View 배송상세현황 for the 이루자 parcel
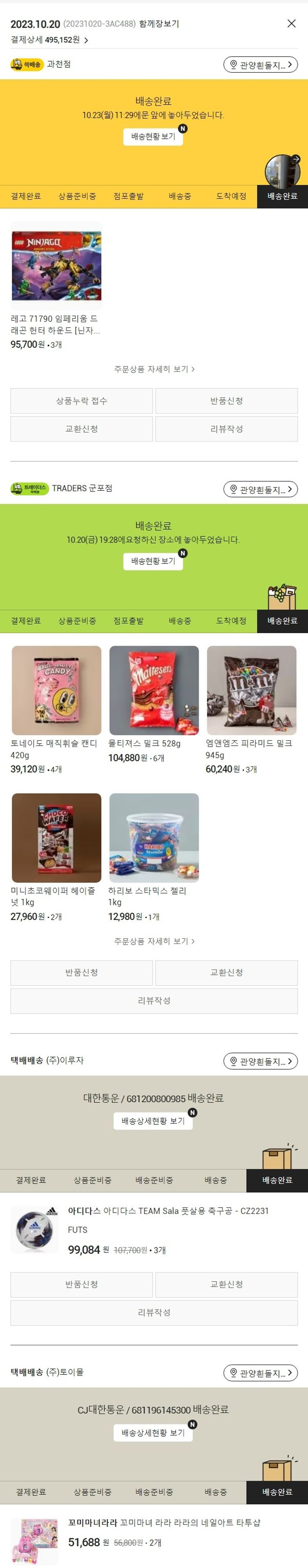 (x=153, y=1121)
